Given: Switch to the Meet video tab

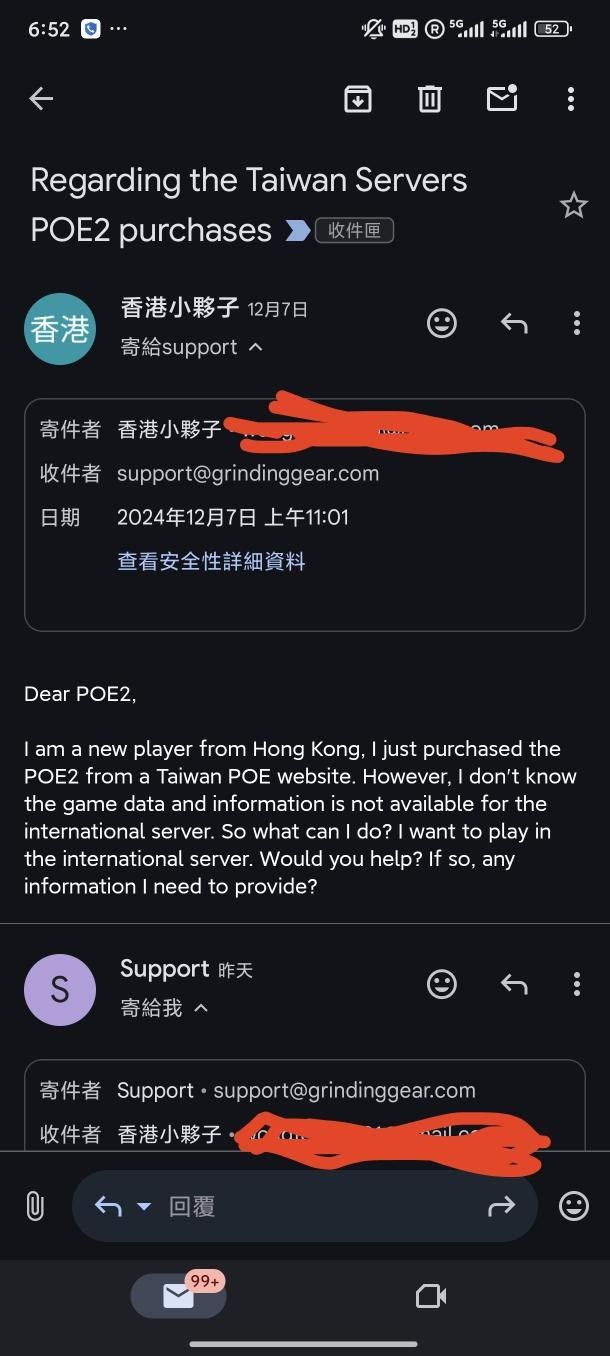Looking at the screenshot, I should [430, 1297].
